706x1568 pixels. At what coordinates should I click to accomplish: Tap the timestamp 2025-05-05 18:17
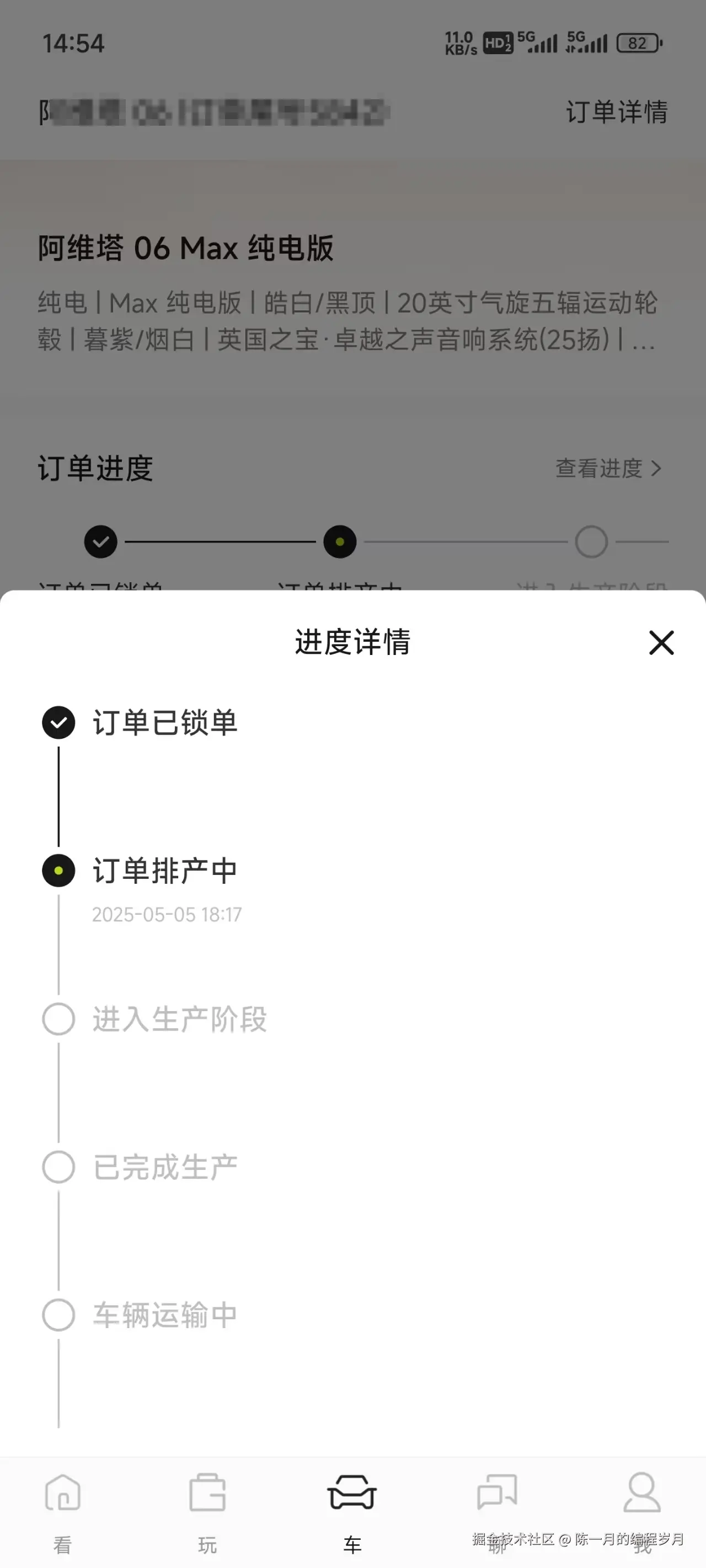(167, 914)
